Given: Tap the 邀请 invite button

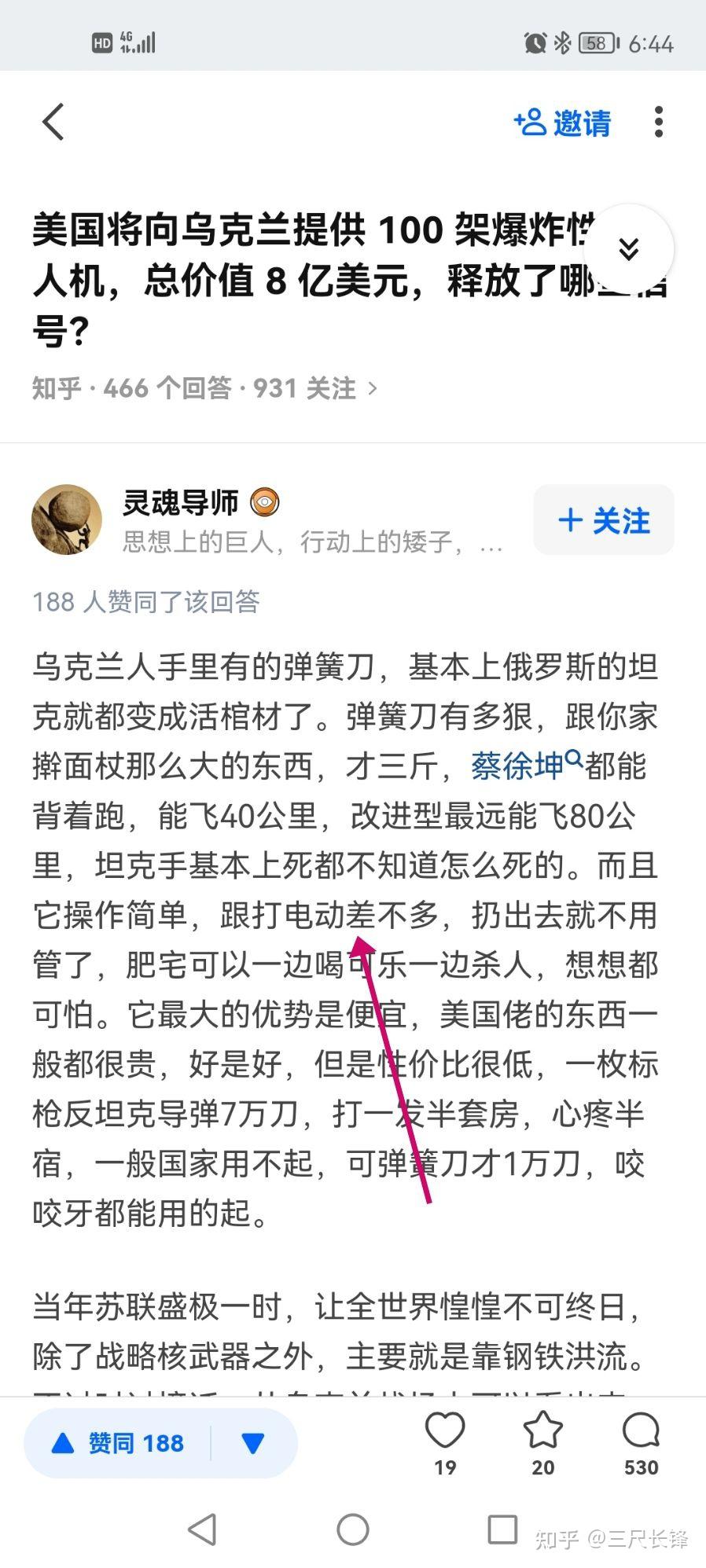Looking at the screenshot, I should 563,123.
